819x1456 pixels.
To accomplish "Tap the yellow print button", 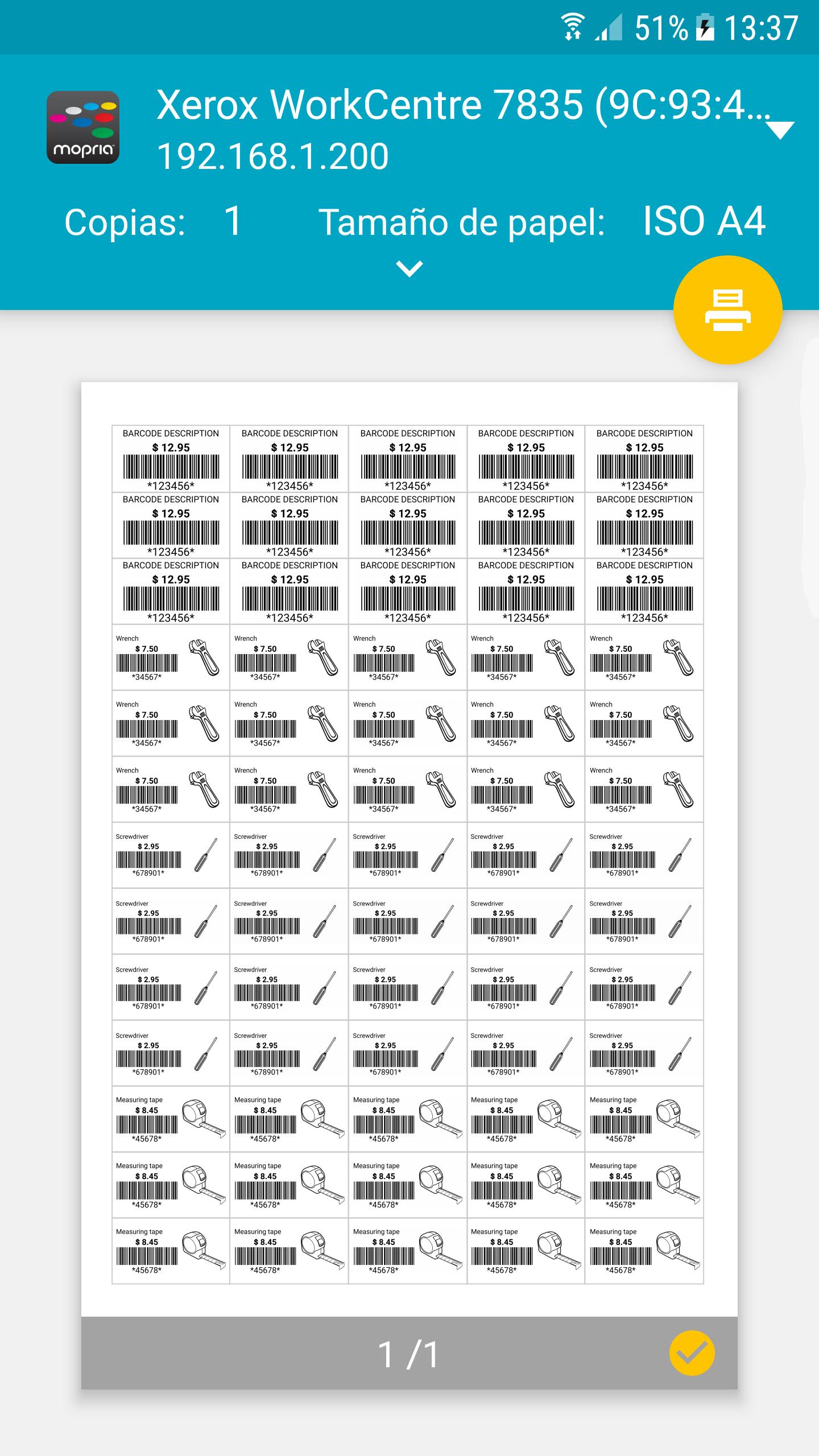I will click(727, 310).
